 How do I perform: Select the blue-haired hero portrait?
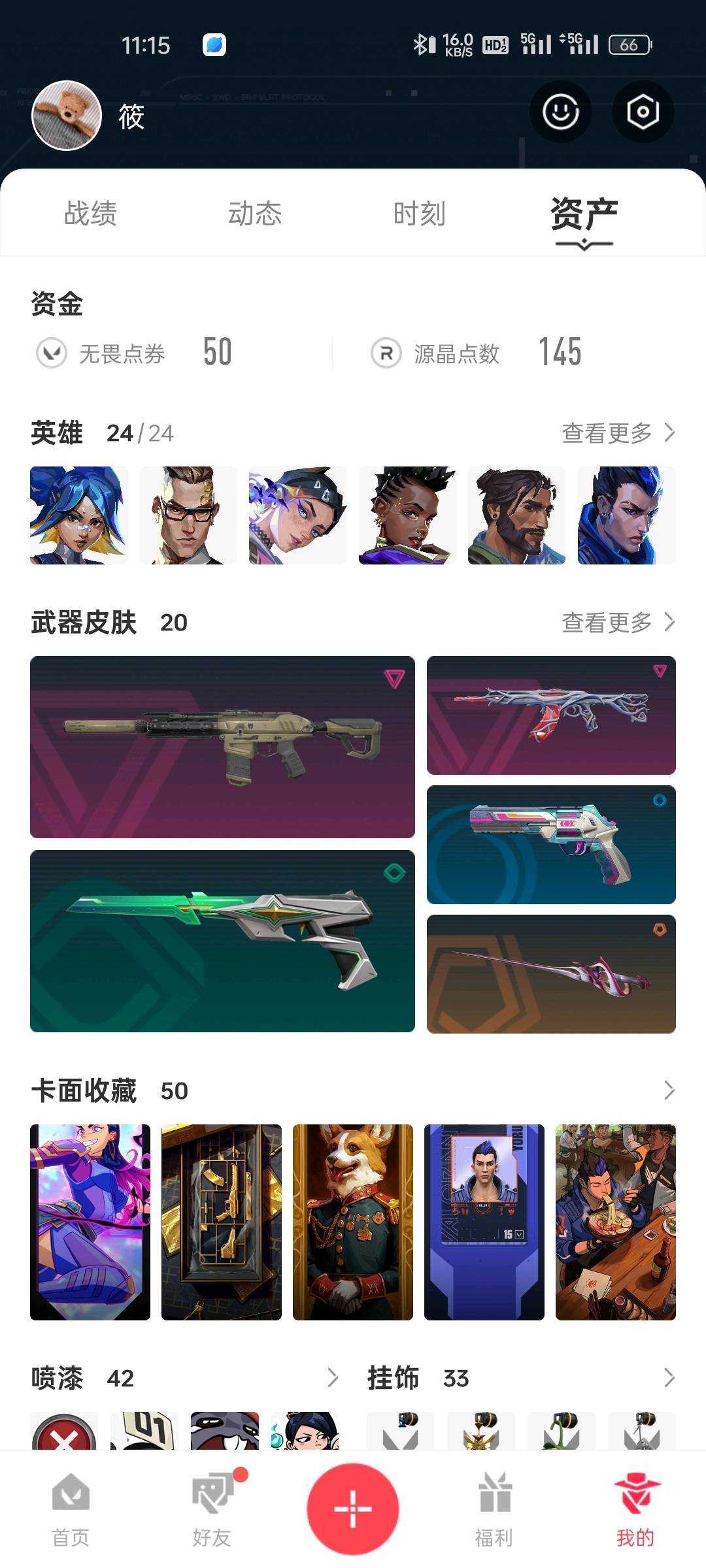(79, 515)
